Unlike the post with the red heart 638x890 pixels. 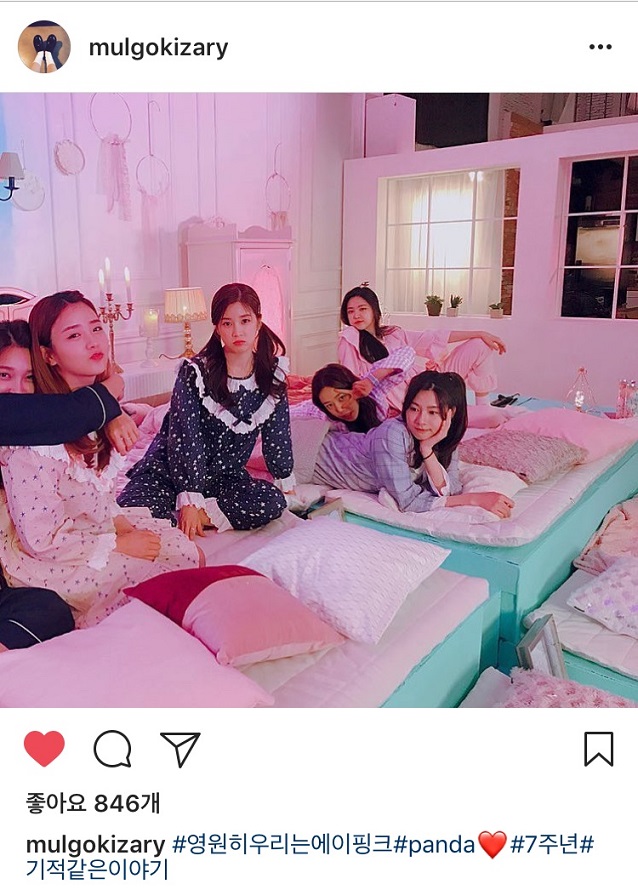coord(44,749)
